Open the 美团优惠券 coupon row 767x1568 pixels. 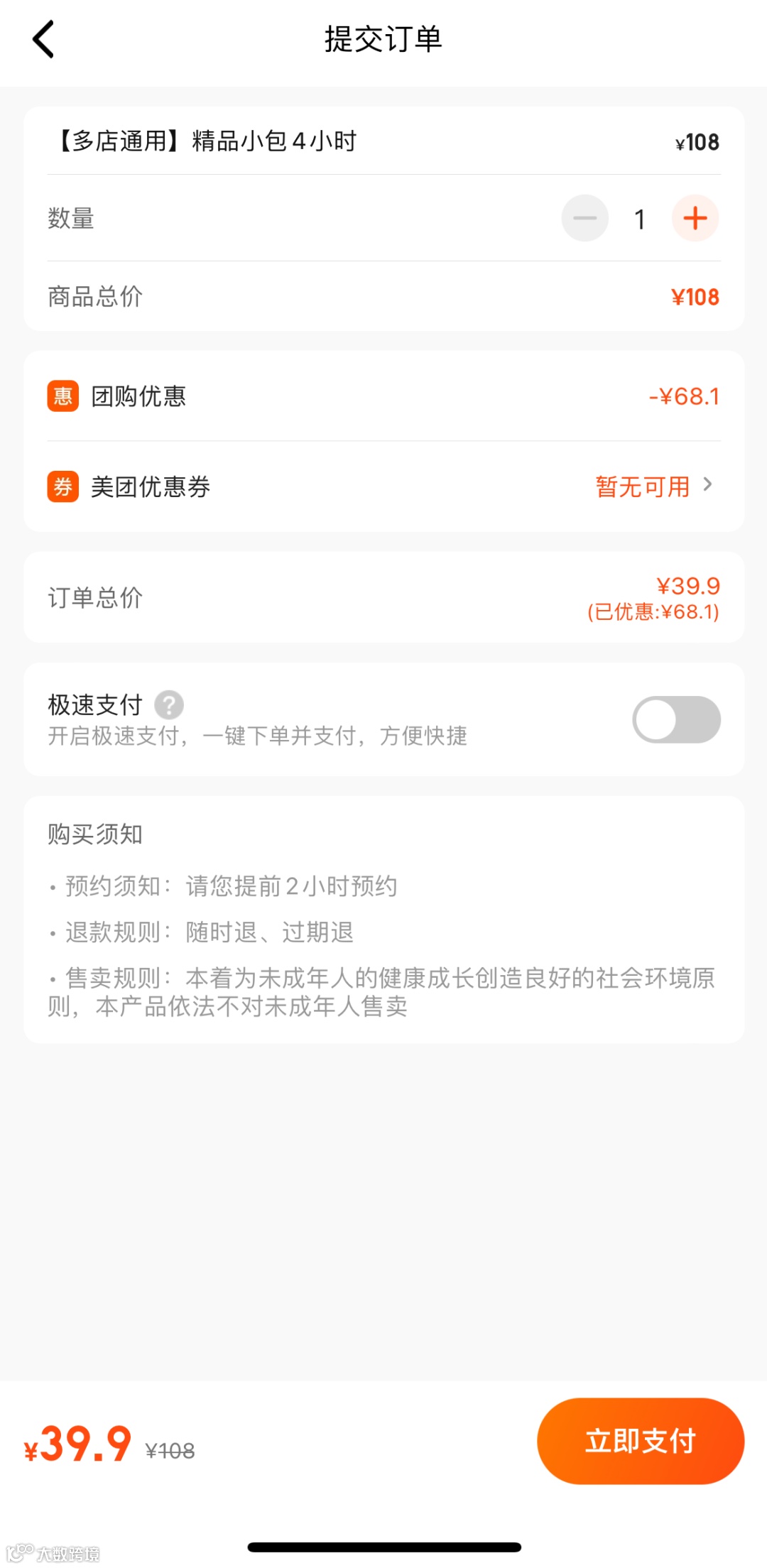click(x=383, y=487)
